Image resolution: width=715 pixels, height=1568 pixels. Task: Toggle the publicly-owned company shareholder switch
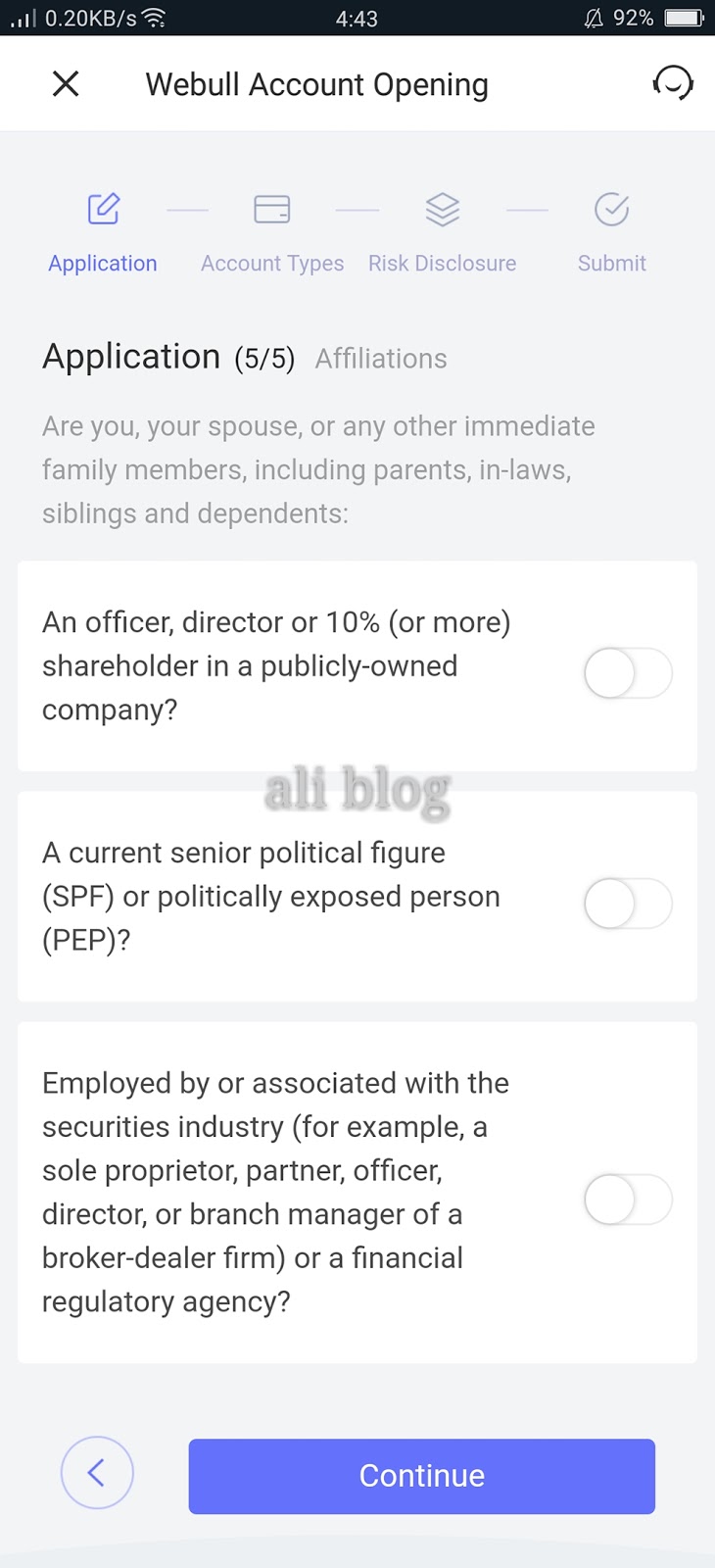click(628, 673)
